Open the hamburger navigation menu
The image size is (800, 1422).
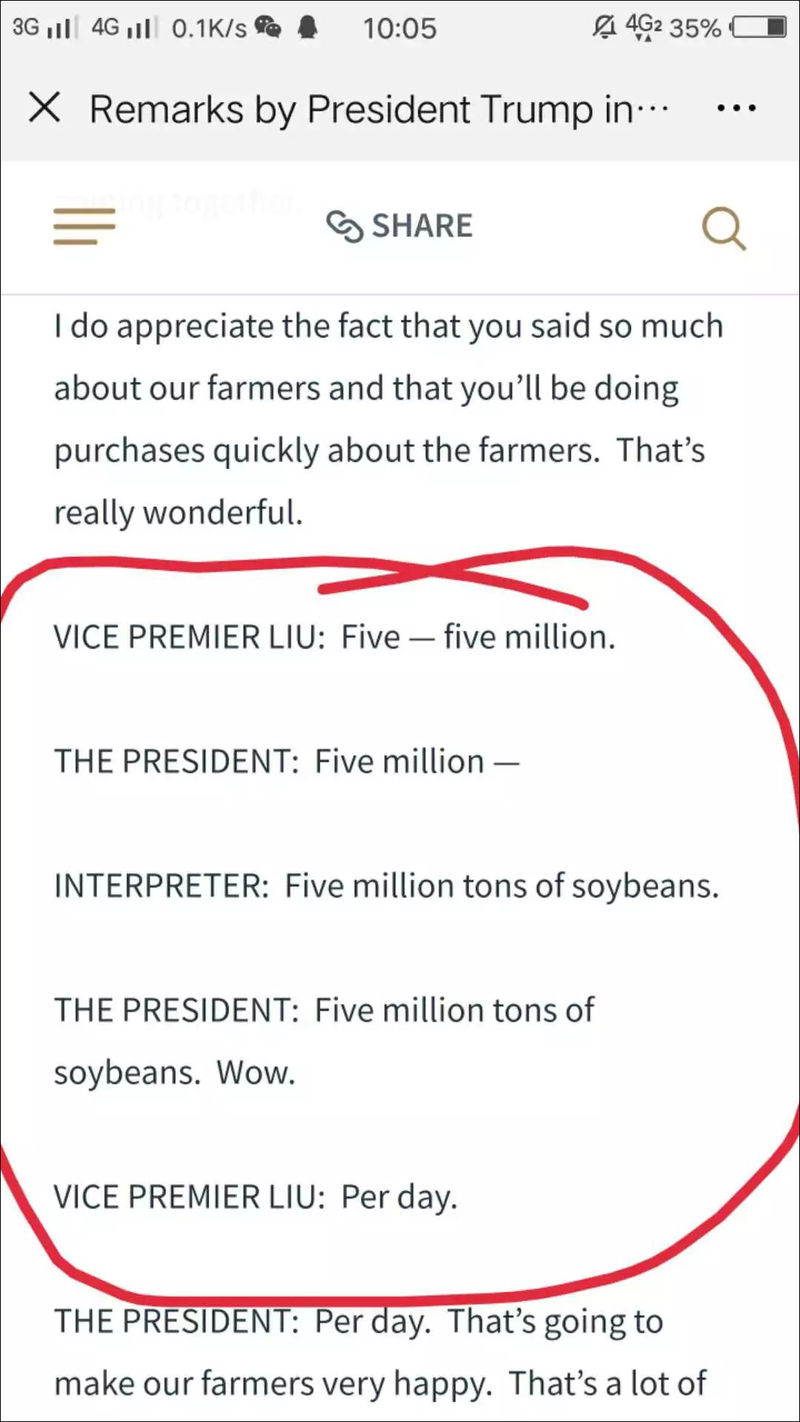coord(84,227)
